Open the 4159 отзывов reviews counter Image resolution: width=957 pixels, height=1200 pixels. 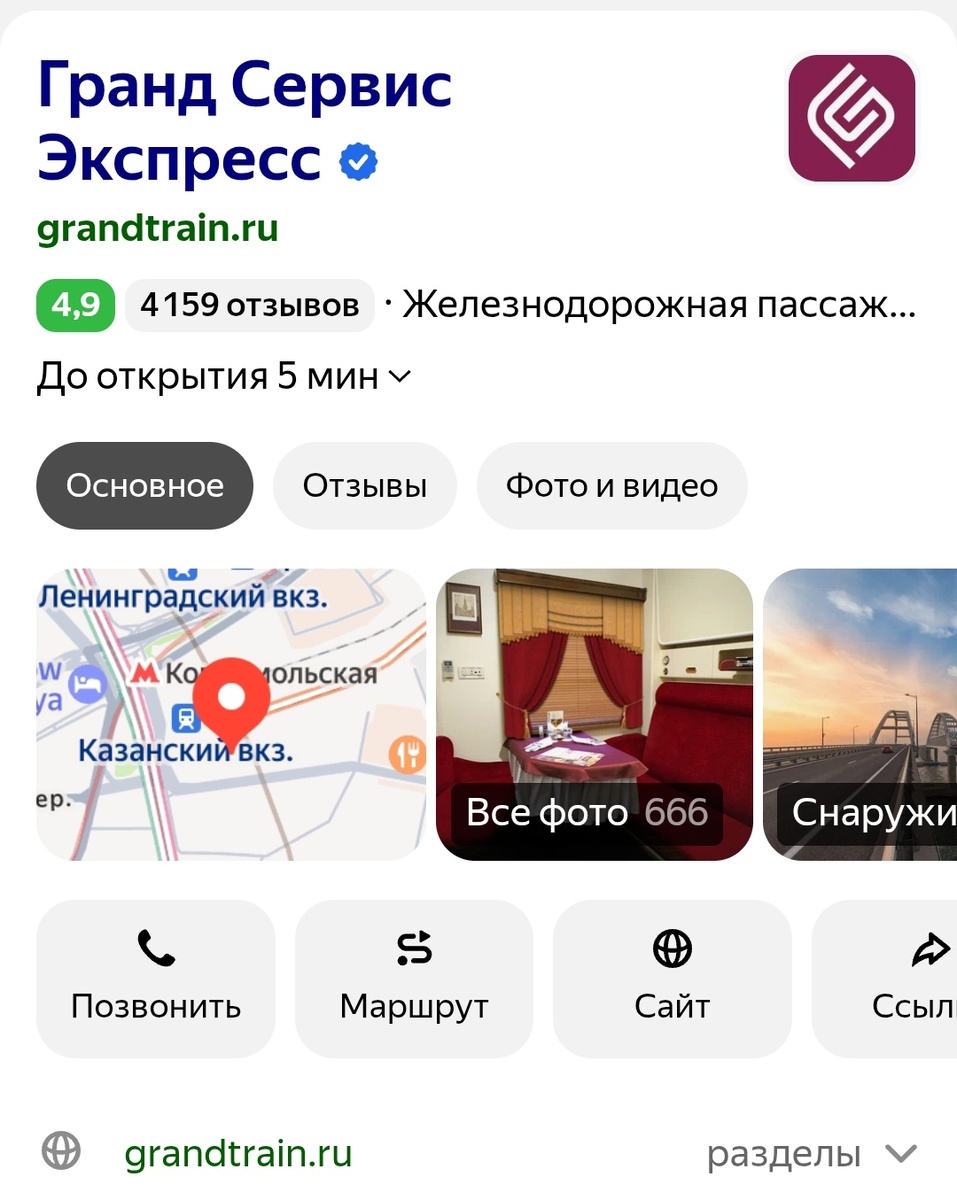249,305
